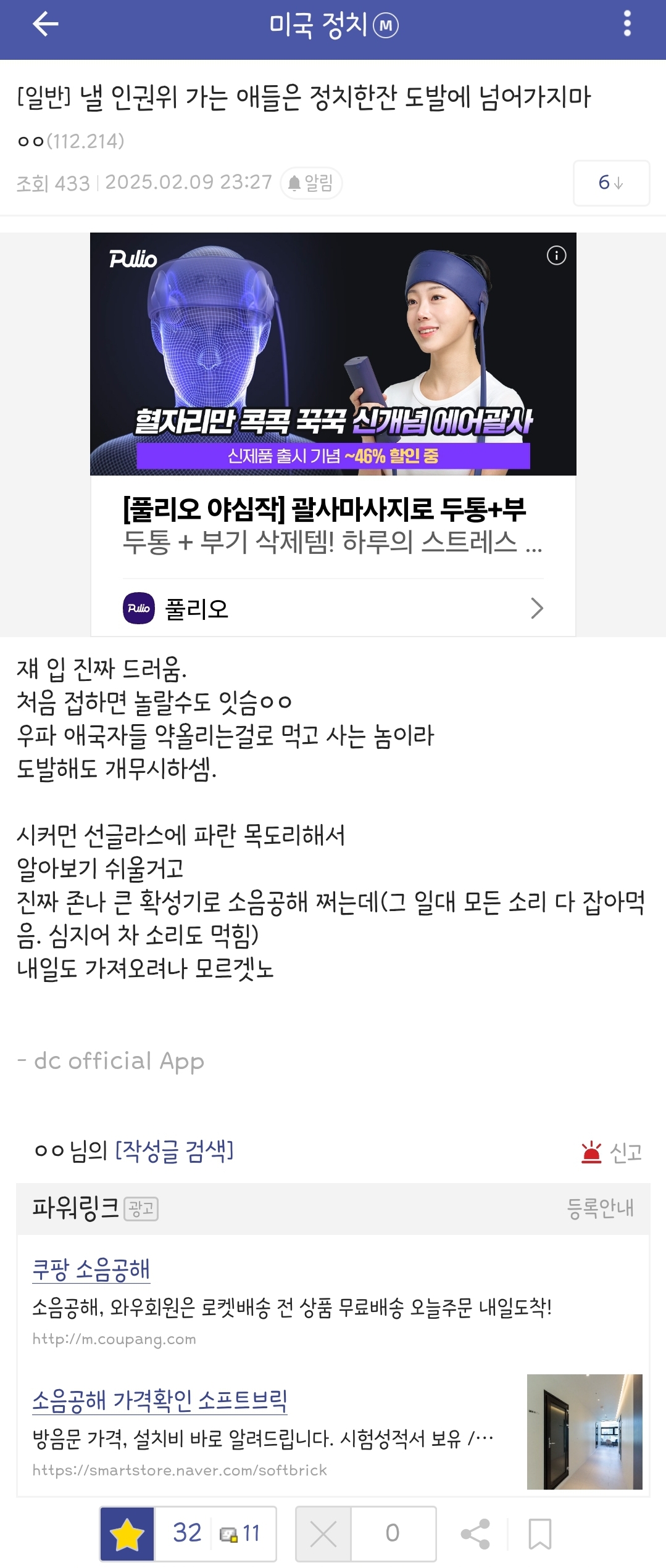Open 등록안내 for 파워링크 ads
This screenshot has height=1568, width=666.
pos(600,1208)
